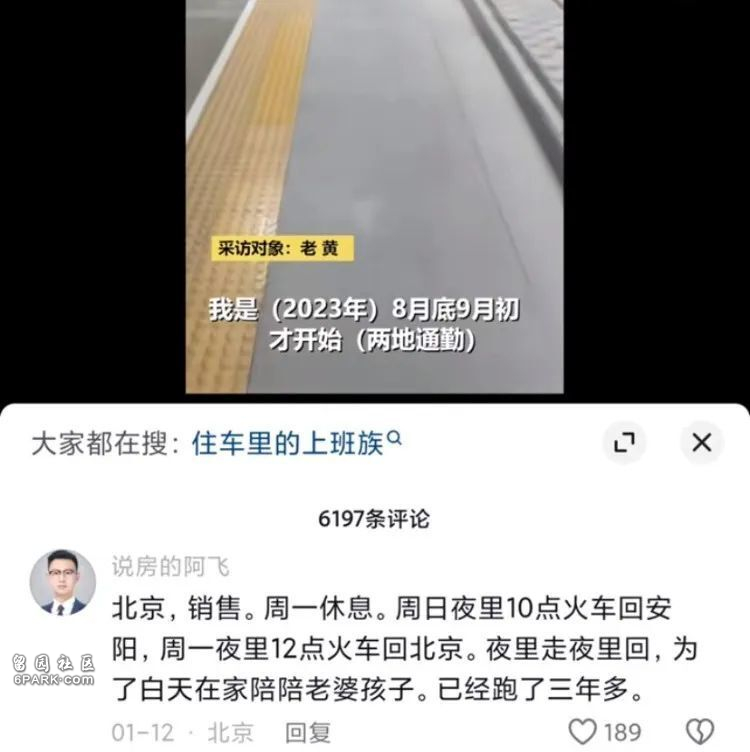Expand the comments panel to full screen
This screenshot has height=752, width=750.
pyautogui.click(x=624, y=442)
